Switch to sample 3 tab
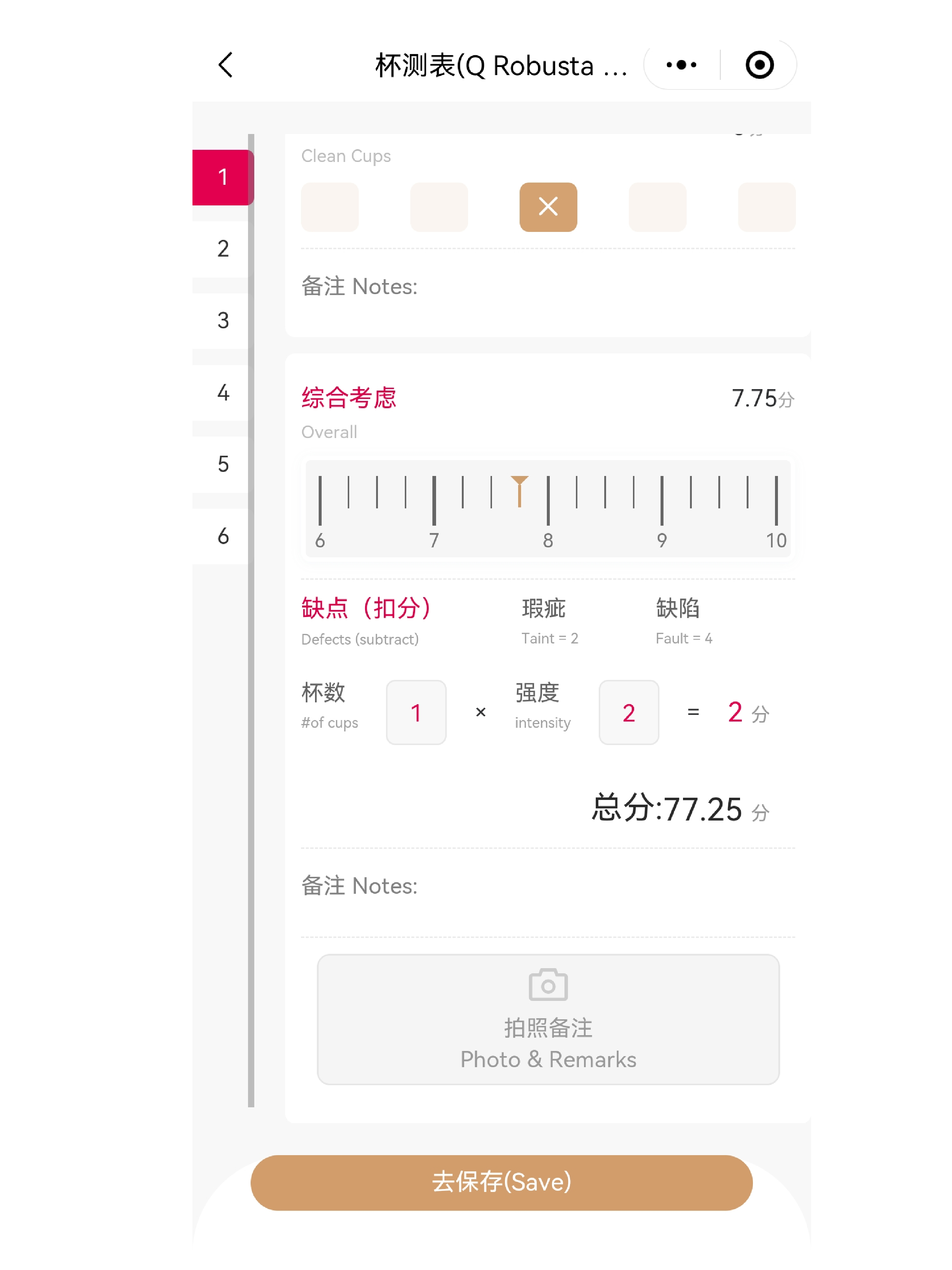This screenshot has height=1270, width=952. [x=223, y=320]
